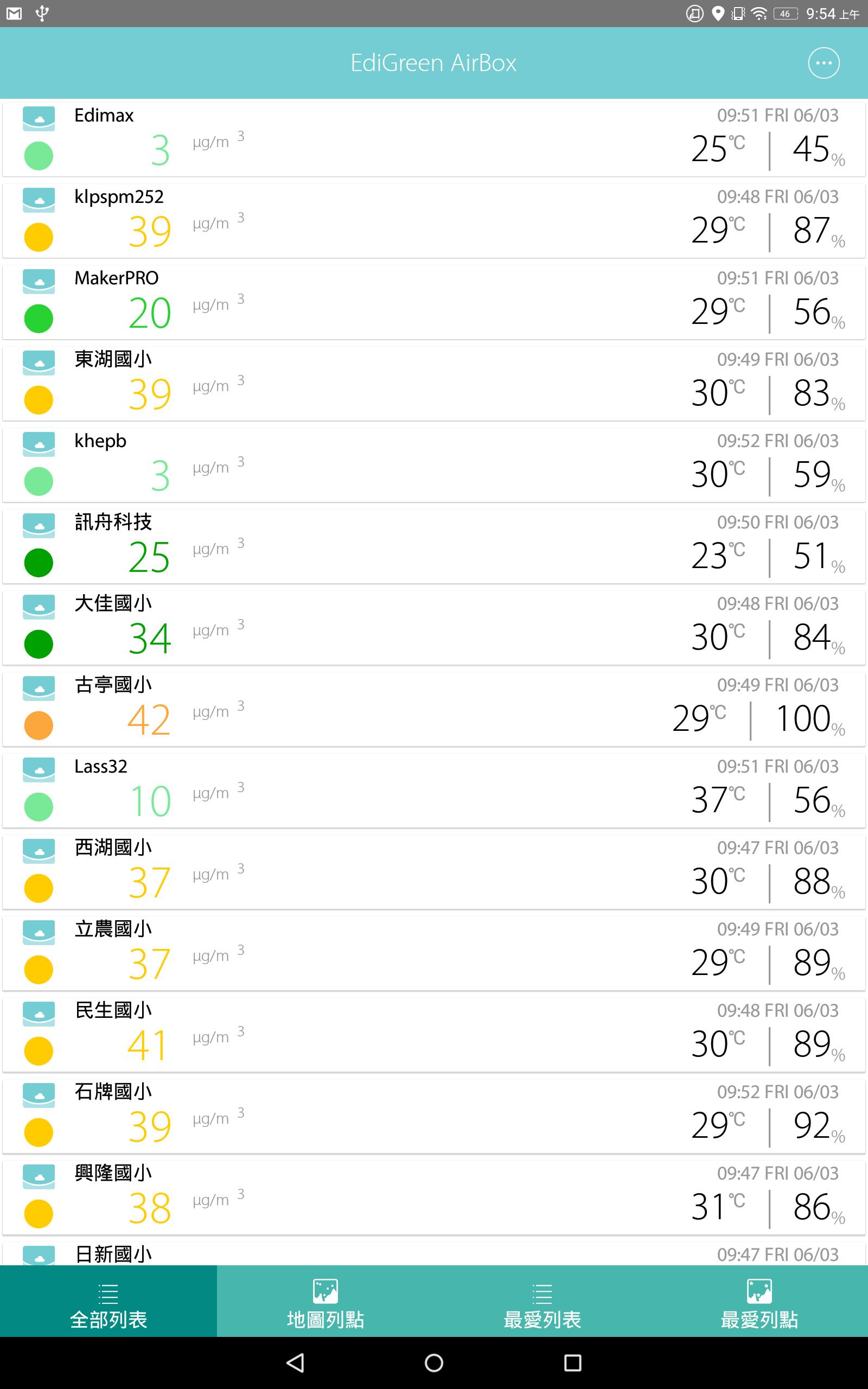
Task: Go back with the system back button
Action: [x=295, y=1362]
